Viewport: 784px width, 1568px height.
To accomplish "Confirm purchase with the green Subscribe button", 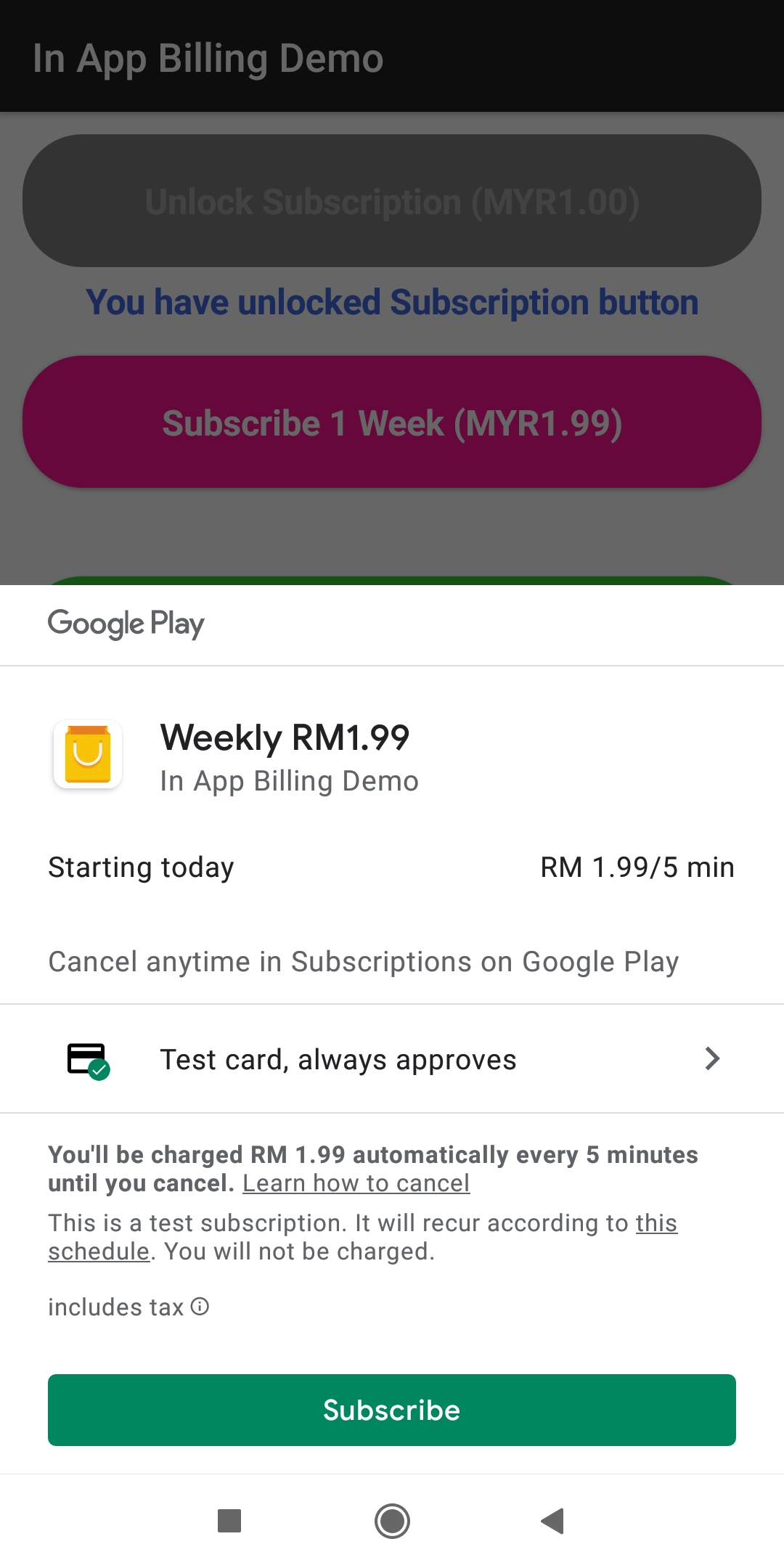I will click(x=392, y=1410).
